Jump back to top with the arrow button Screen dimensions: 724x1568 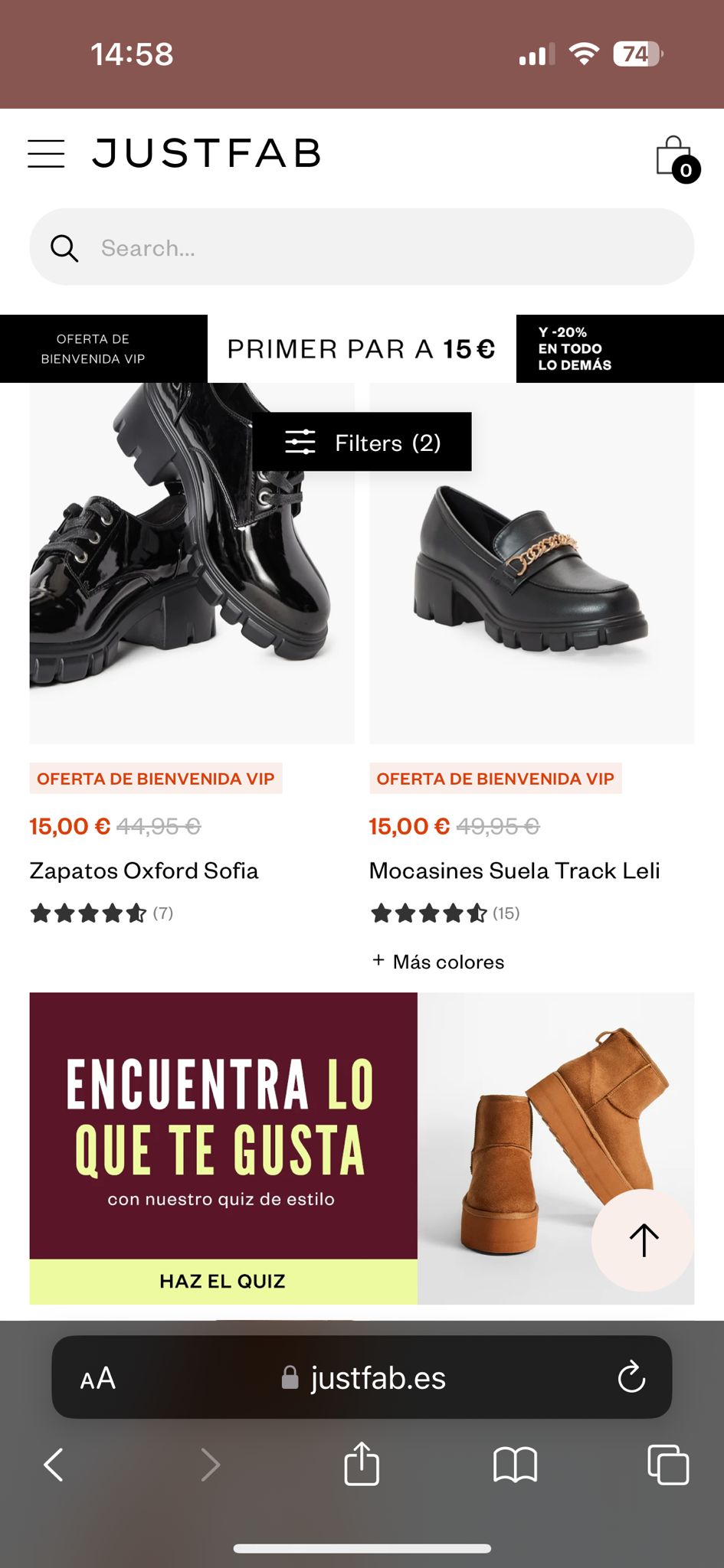[643, 1240]
